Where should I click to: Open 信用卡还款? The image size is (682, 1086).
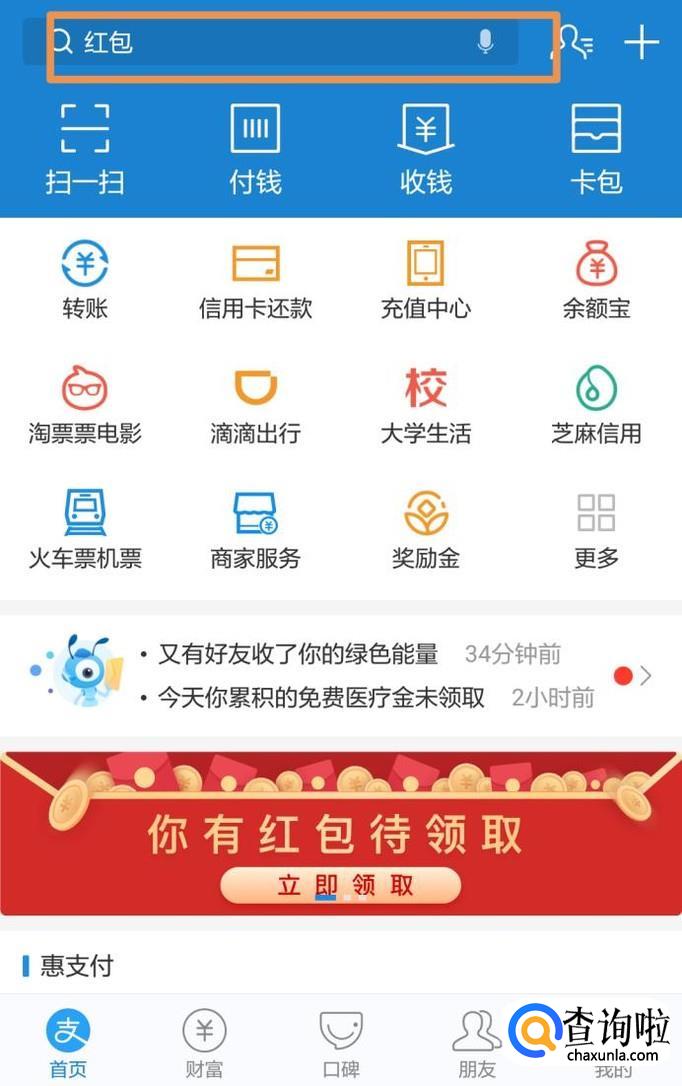pyautogui.click(x=255, y=280)
